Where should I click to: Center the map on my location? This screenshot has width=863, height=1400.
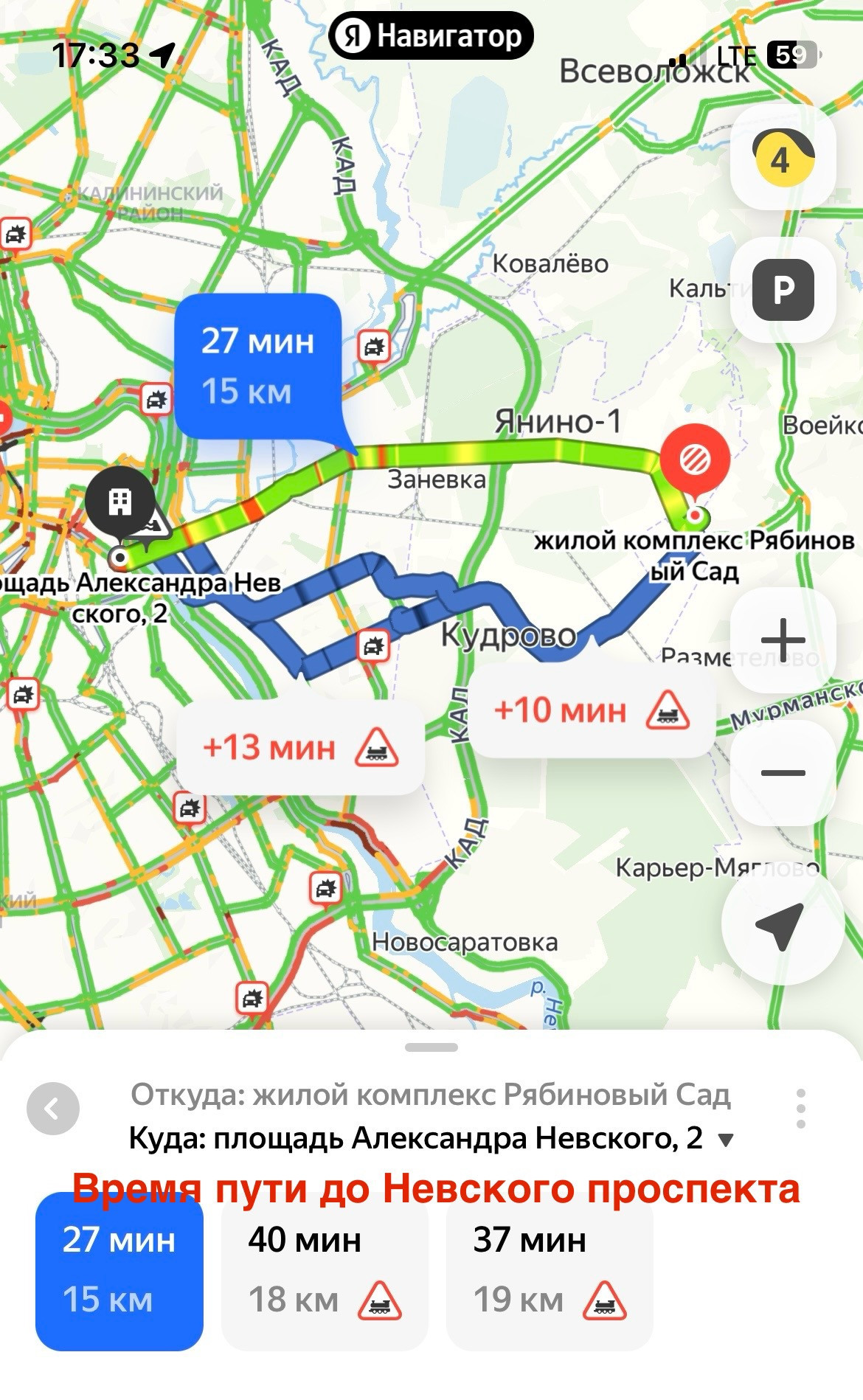coord(782,926)
